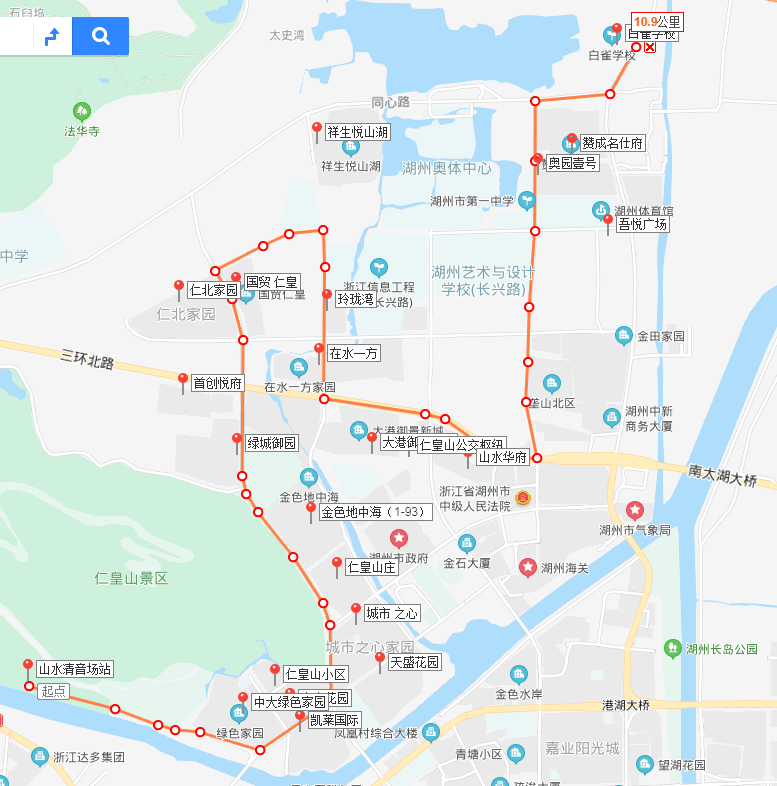Tap the 绿城御园 pin

237,441
